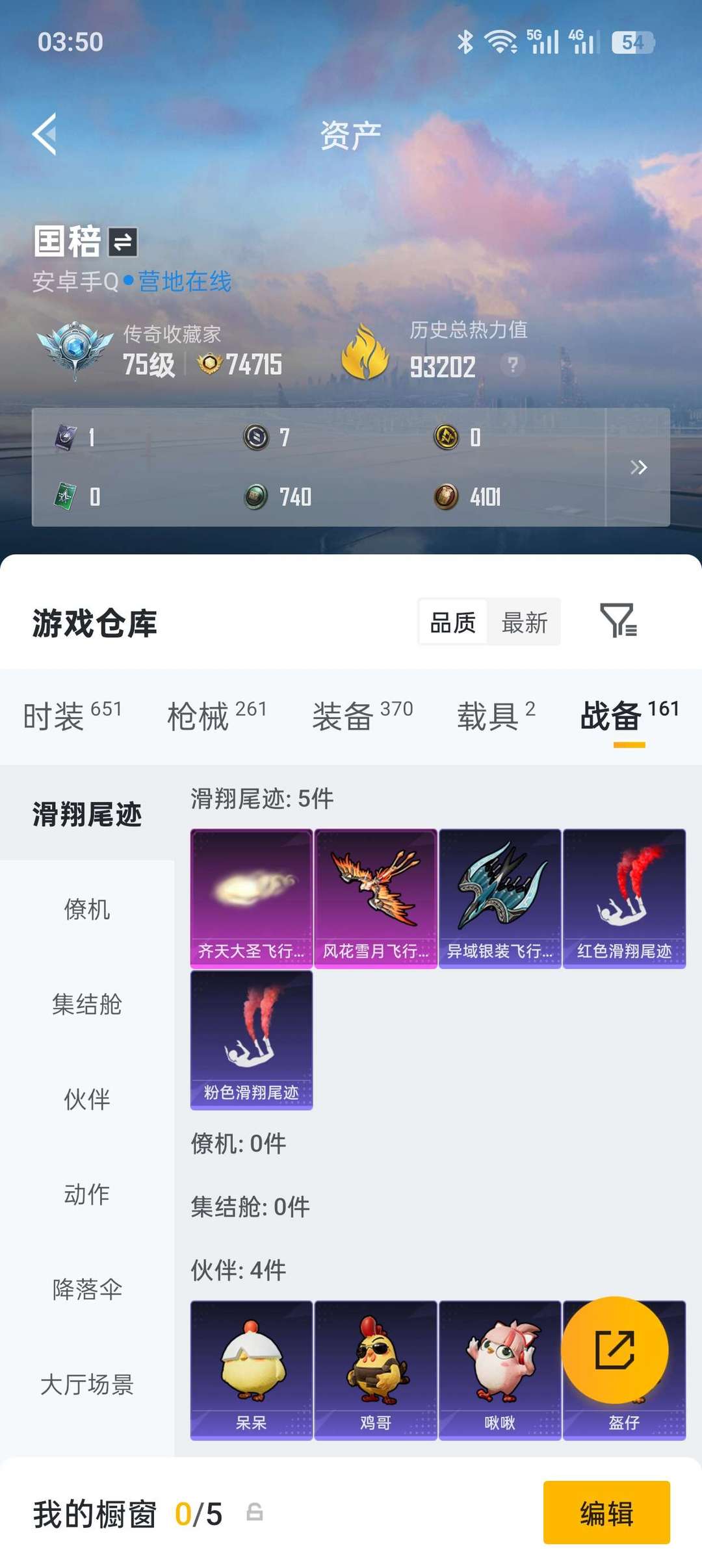The width and height of the screenshot is (702, 1568).
Task: Edit my showcase with 编辑 button
Action: click(x=606, y=1513)
